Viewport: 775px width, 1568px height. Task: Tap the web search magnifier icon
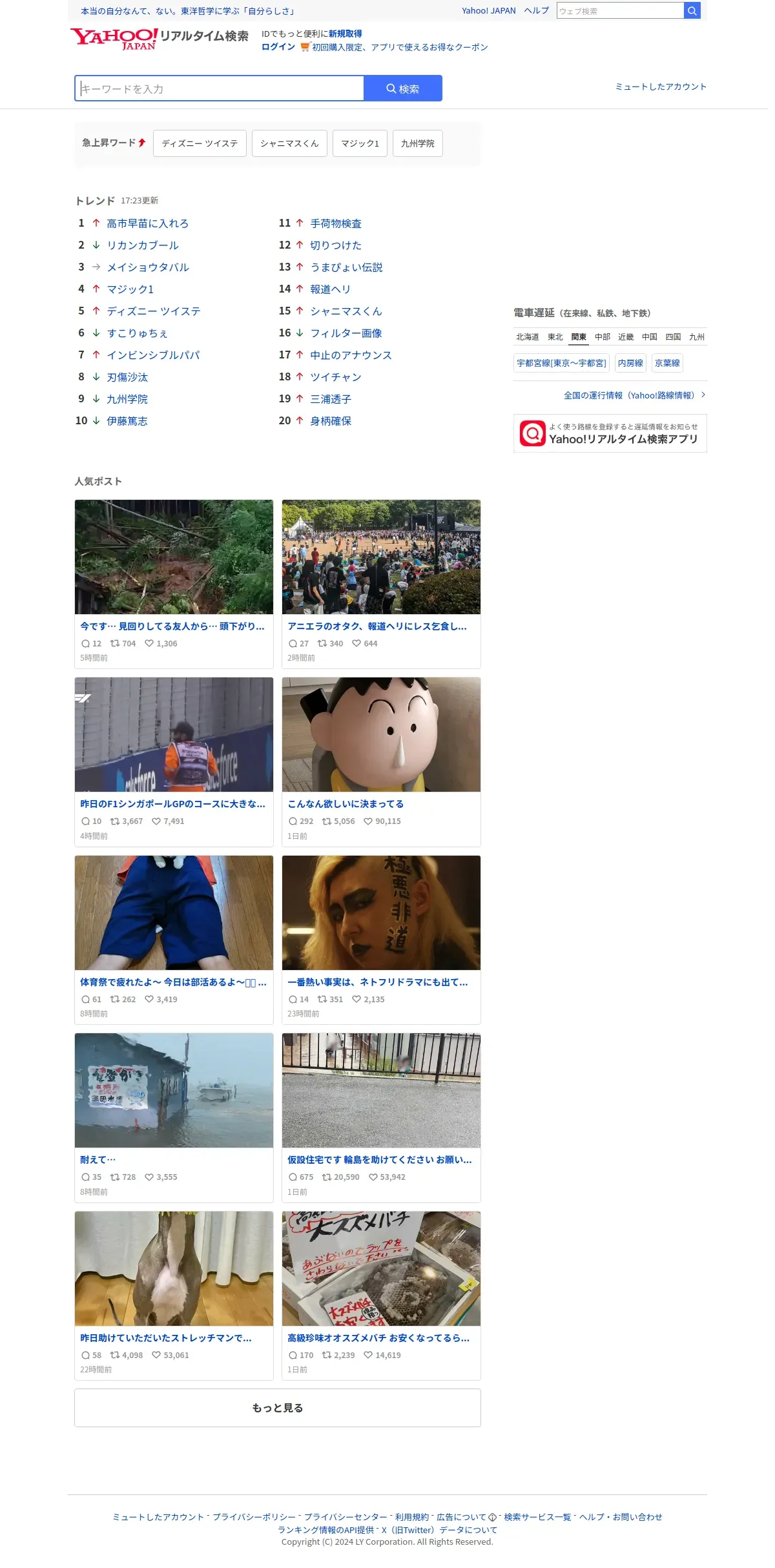coord(692,11)
